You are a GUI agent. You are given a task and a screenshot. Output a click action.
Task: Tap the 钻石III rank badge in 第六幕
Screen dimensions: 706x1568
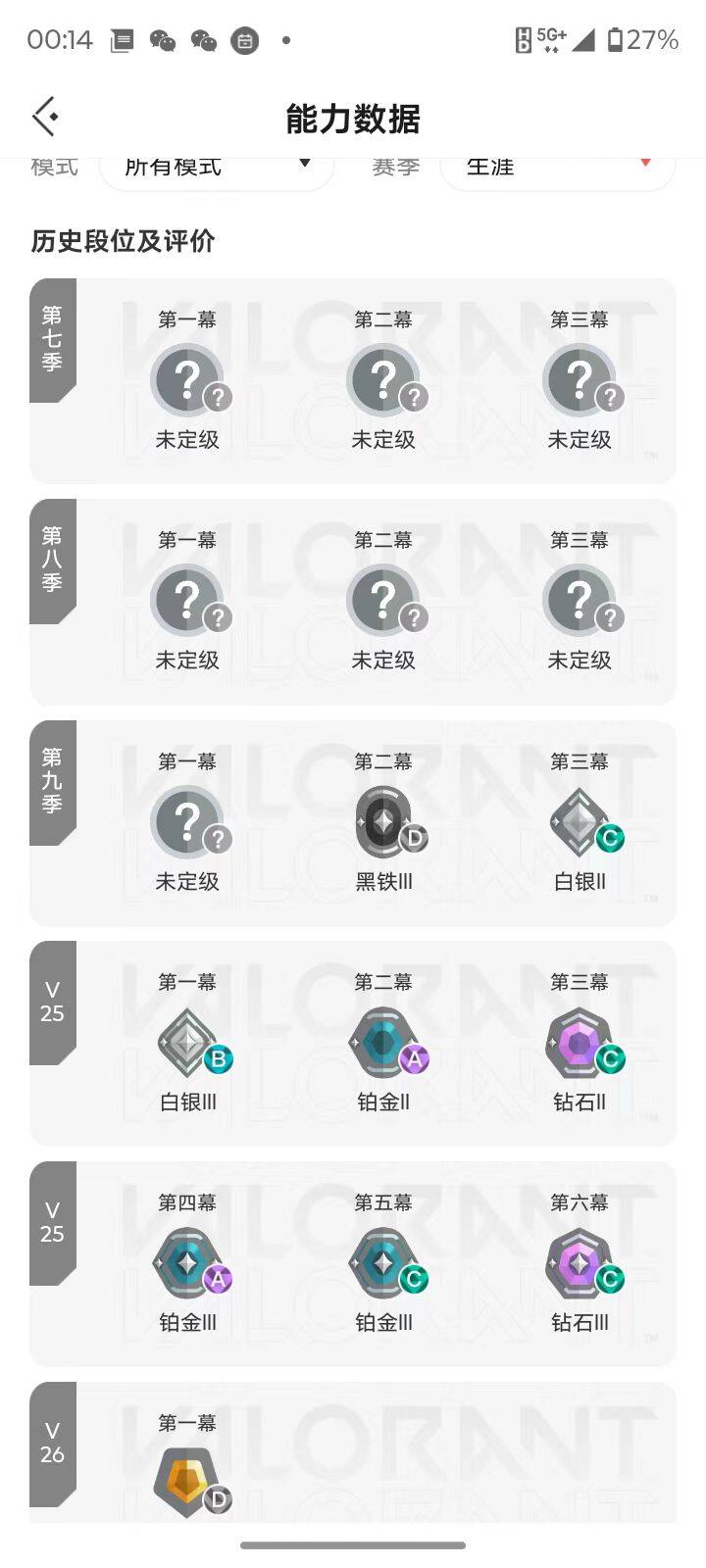point(580,1262)
